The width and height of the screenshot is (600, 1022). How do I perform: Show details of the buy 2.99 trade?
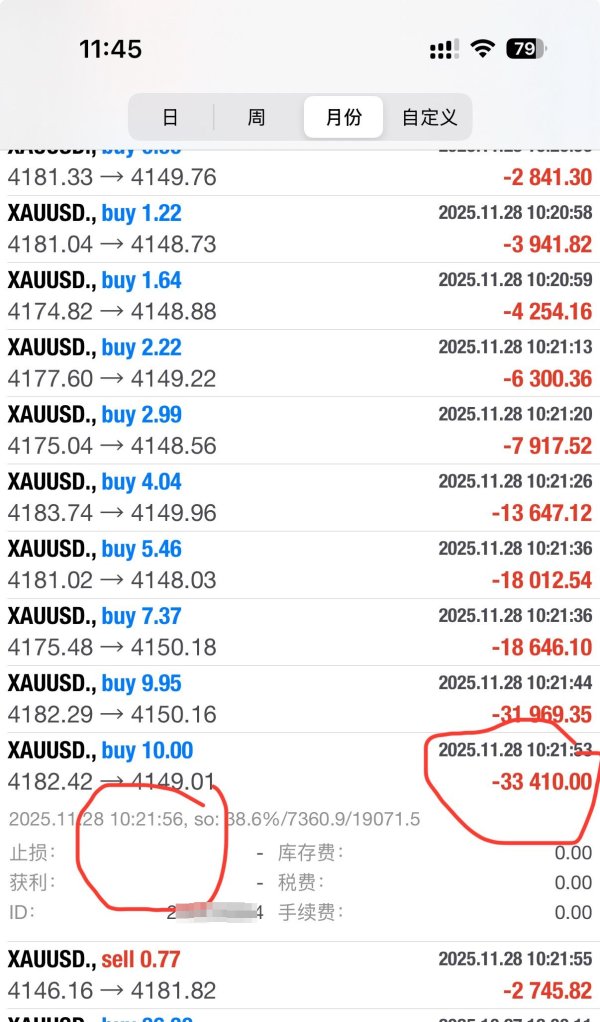[x=300, y=430]
